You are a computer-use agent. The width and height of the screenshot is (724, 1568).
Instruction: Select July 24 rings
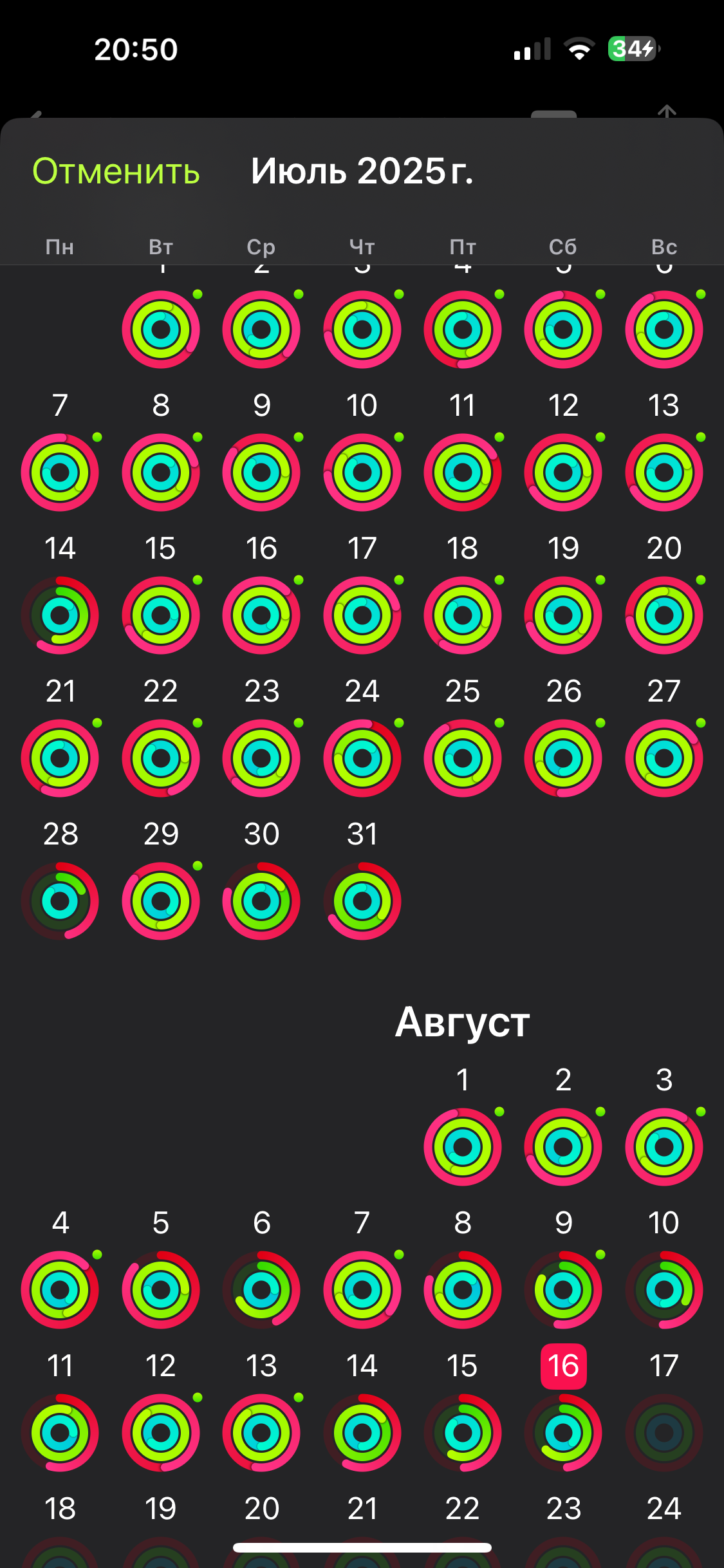pos(362,758)
